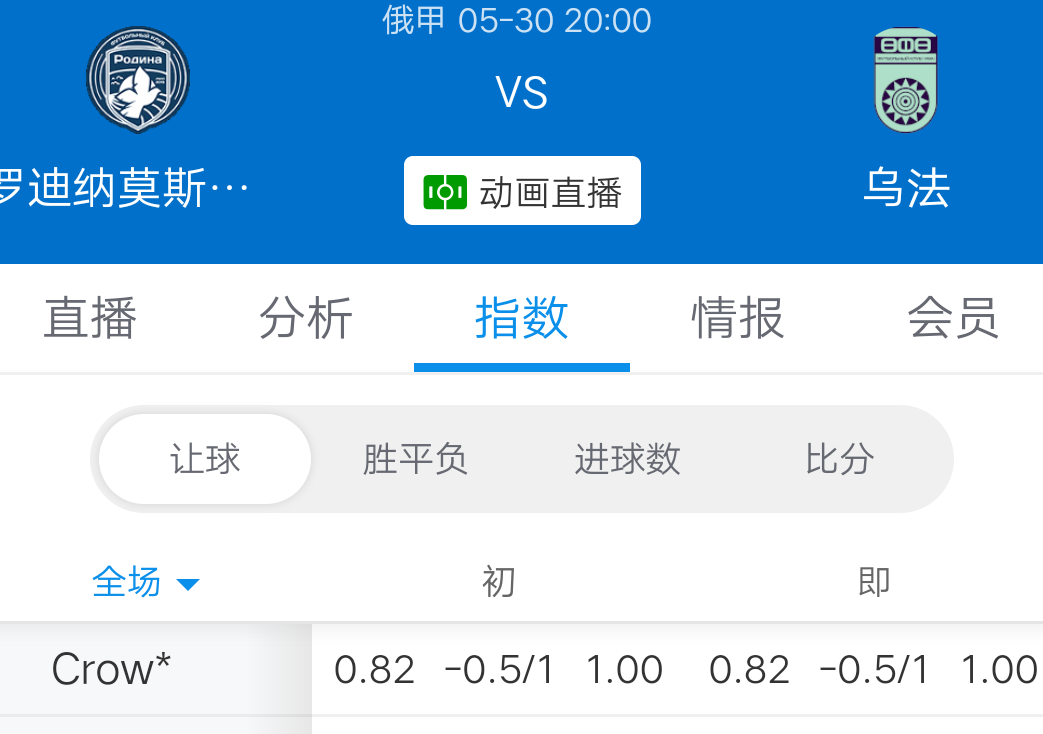Open 动画直播 animated live stream
The height and width of the screenshot is (734, 1043).
522,191
